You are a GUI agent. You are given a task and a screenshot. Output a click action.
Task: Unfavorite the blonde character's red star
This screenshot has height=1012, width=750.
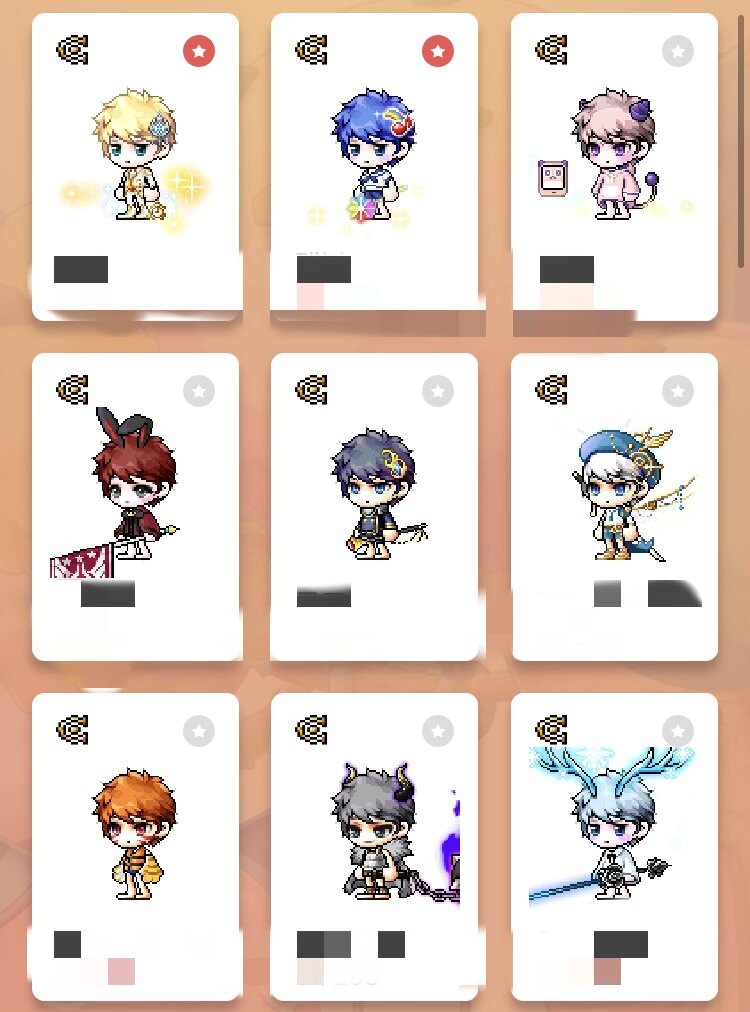pyautogui.click(x=199, y=50)
